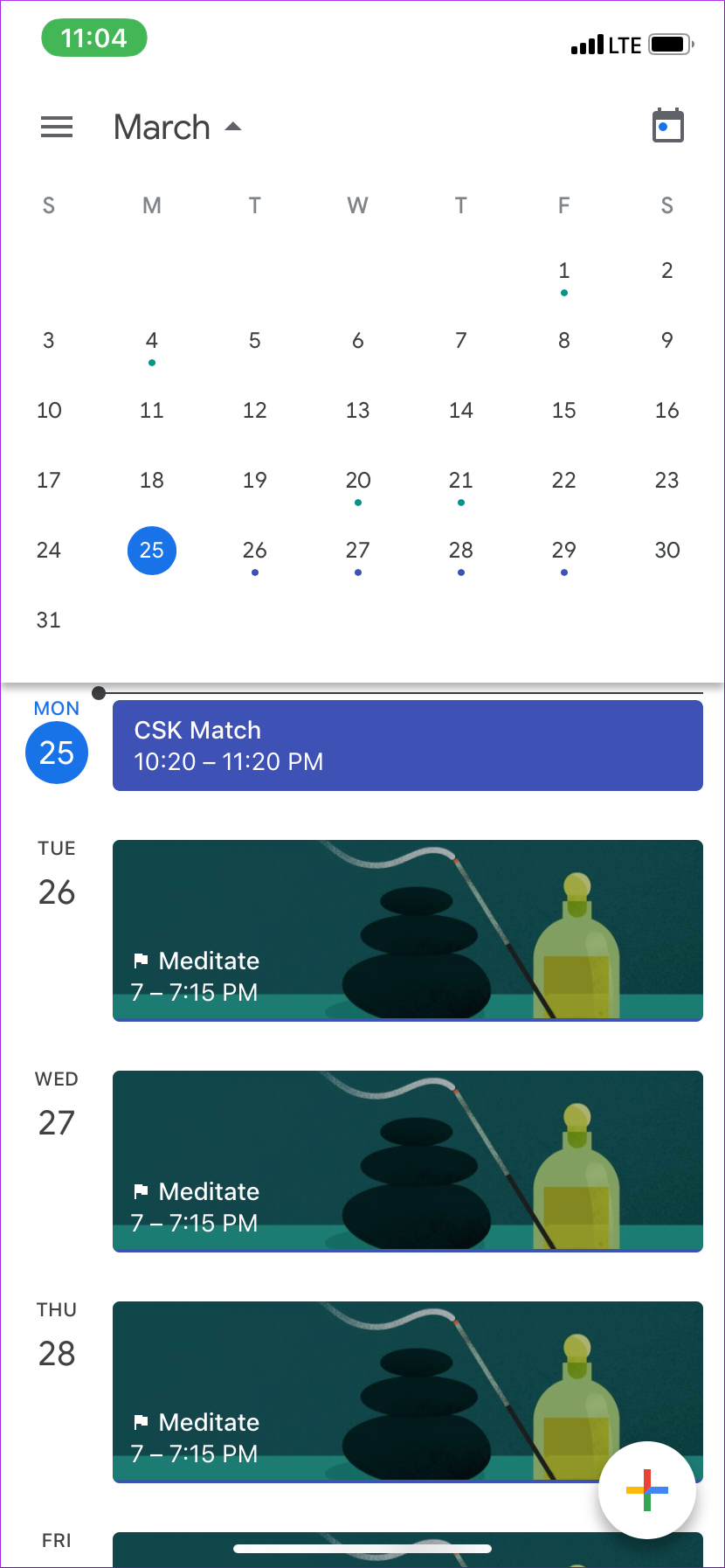Screen dimensions: 725x1568
Task: Select March 20 in the month grid
Action: click(358, 481)
